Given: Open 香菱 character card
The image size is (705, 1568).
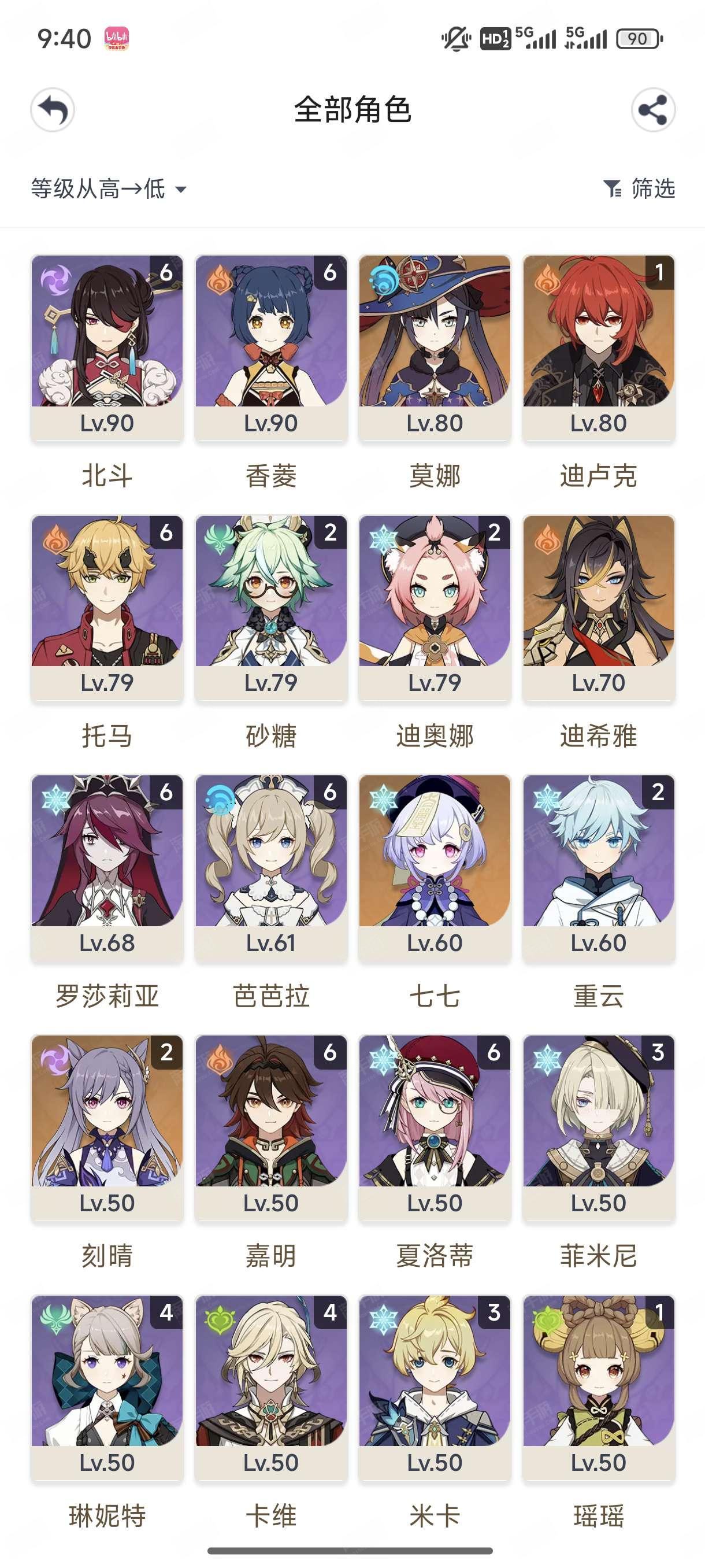Looking at the screenshot, I should click(270, 347).
